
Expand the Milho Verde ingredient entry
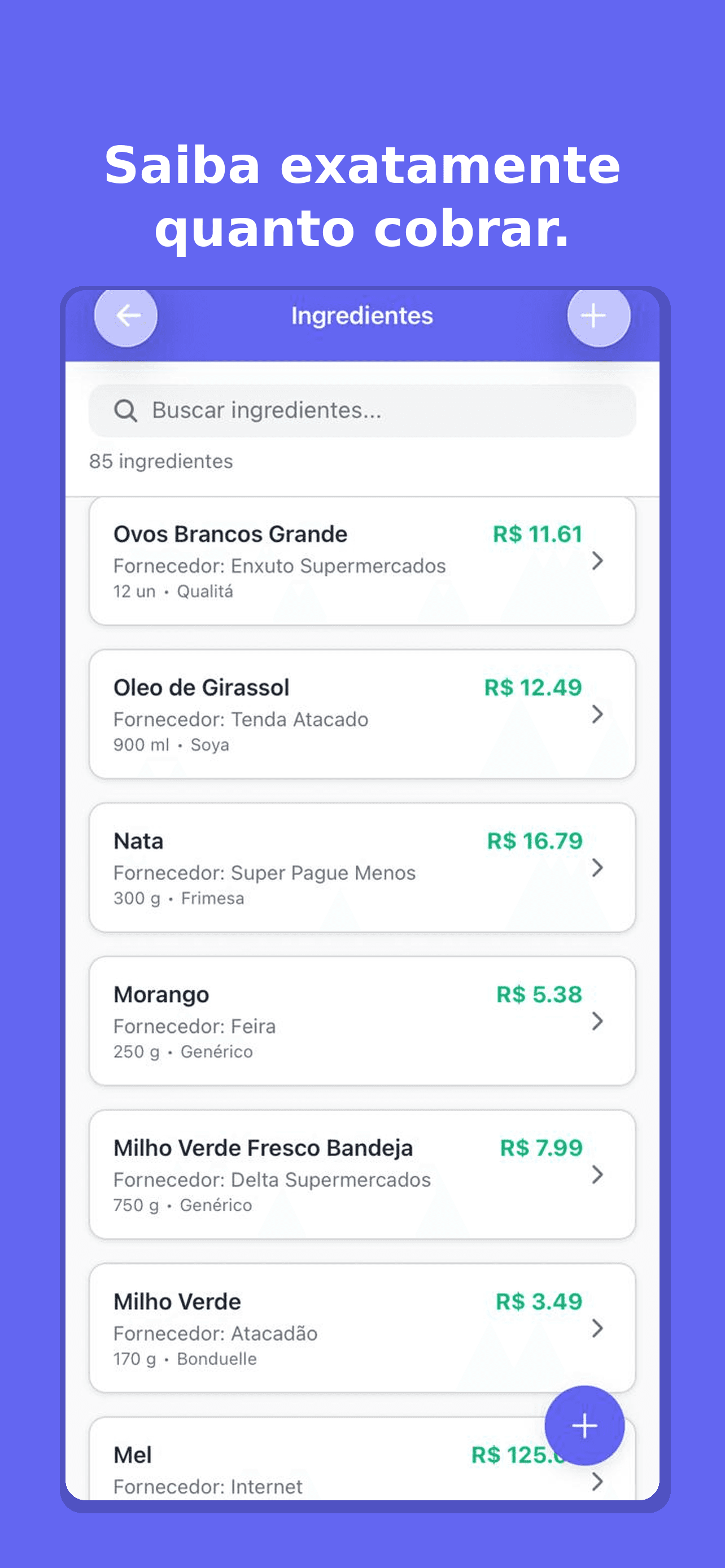600,1330
